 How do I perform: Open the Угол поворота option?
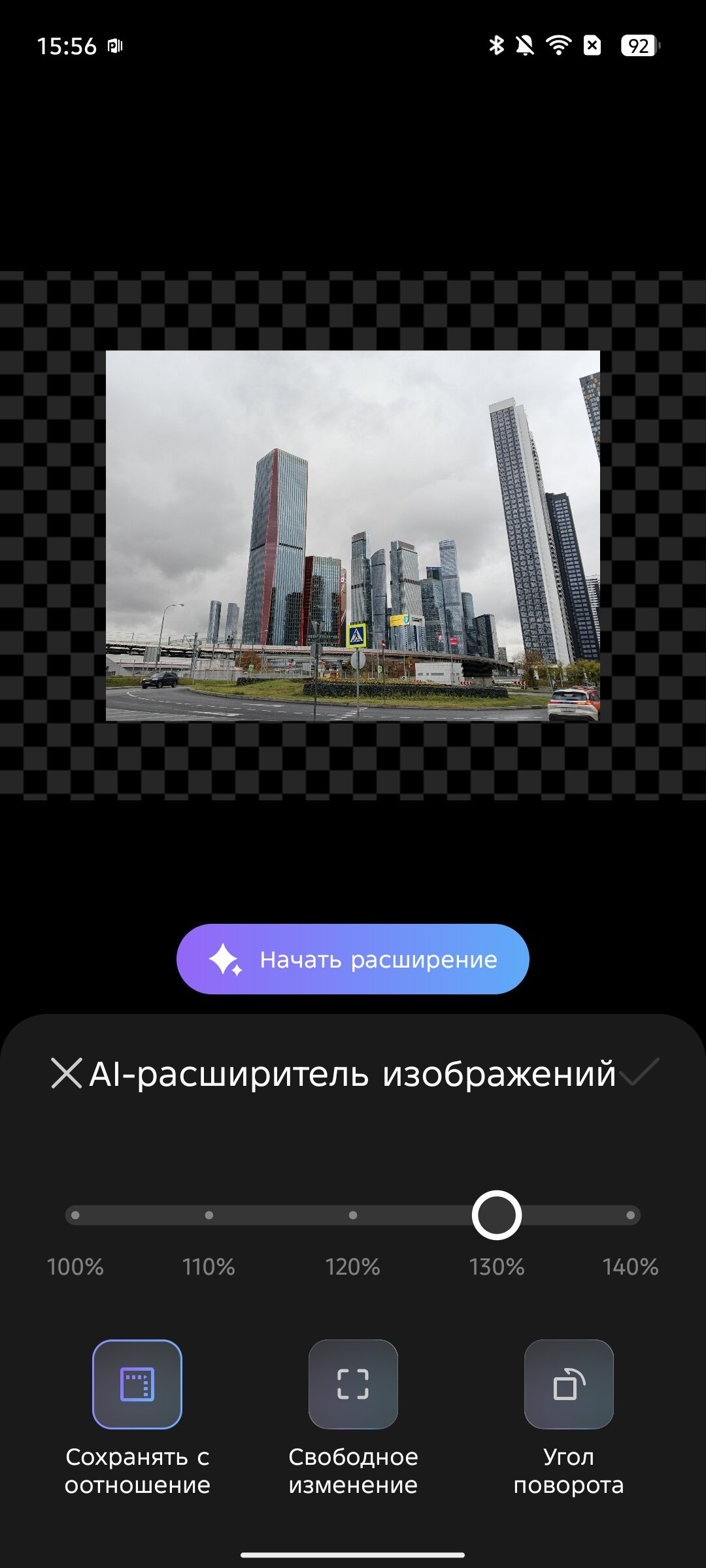tap(569, 1384)
